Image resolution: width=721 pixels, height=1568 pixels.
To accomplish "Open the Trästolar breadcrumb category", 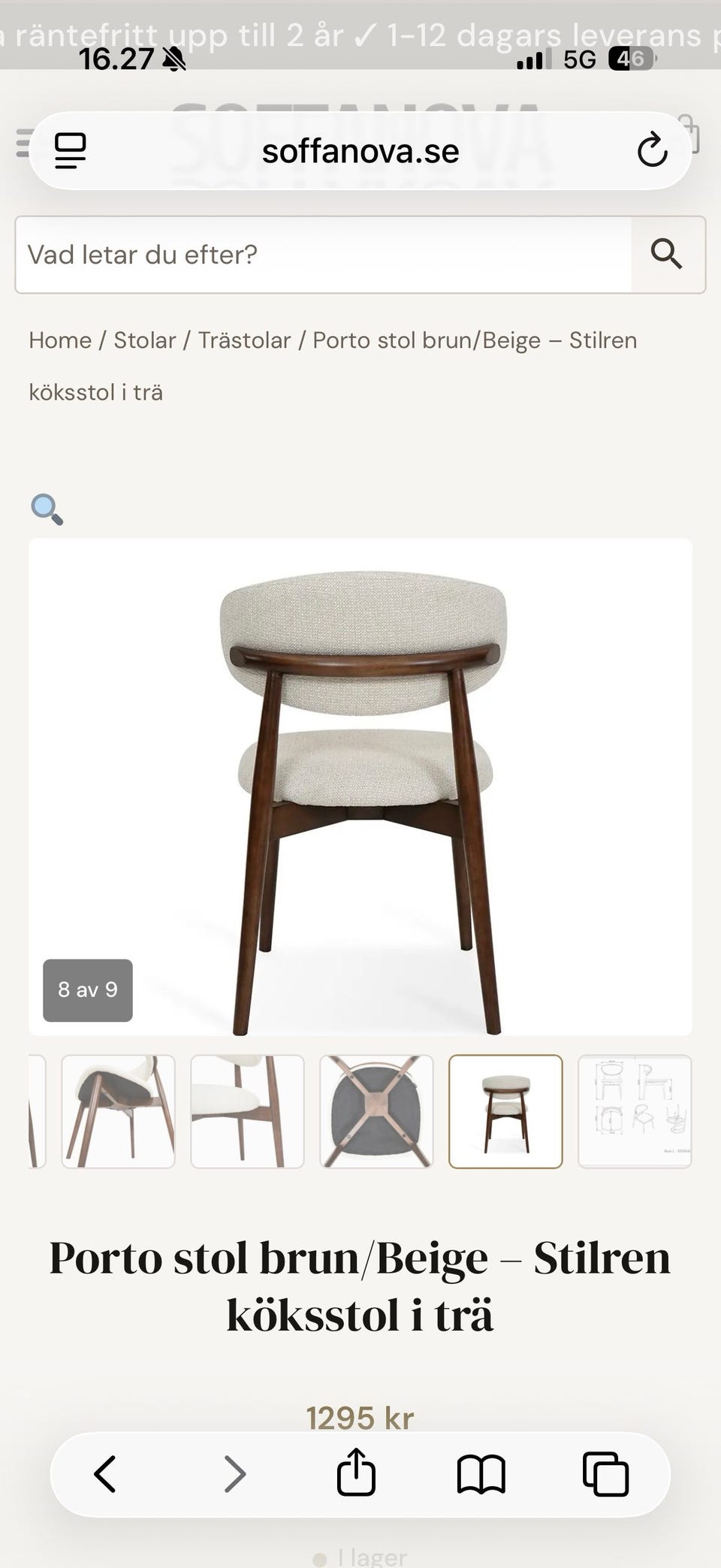I will (244, 340).
